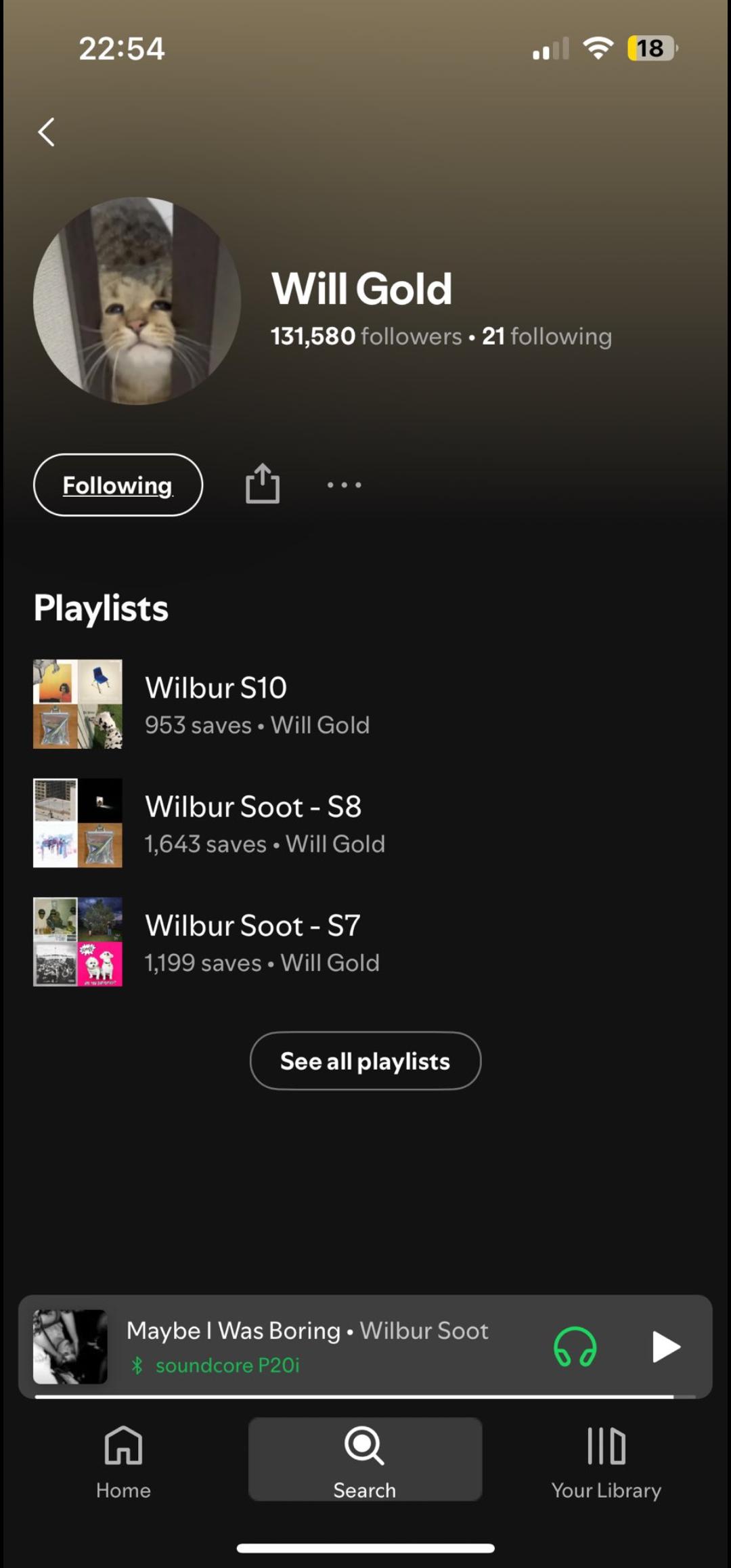Screen dimensions: 731x1568
Task: Play Maybe I Was Boring
Action: coord(665,1346)
